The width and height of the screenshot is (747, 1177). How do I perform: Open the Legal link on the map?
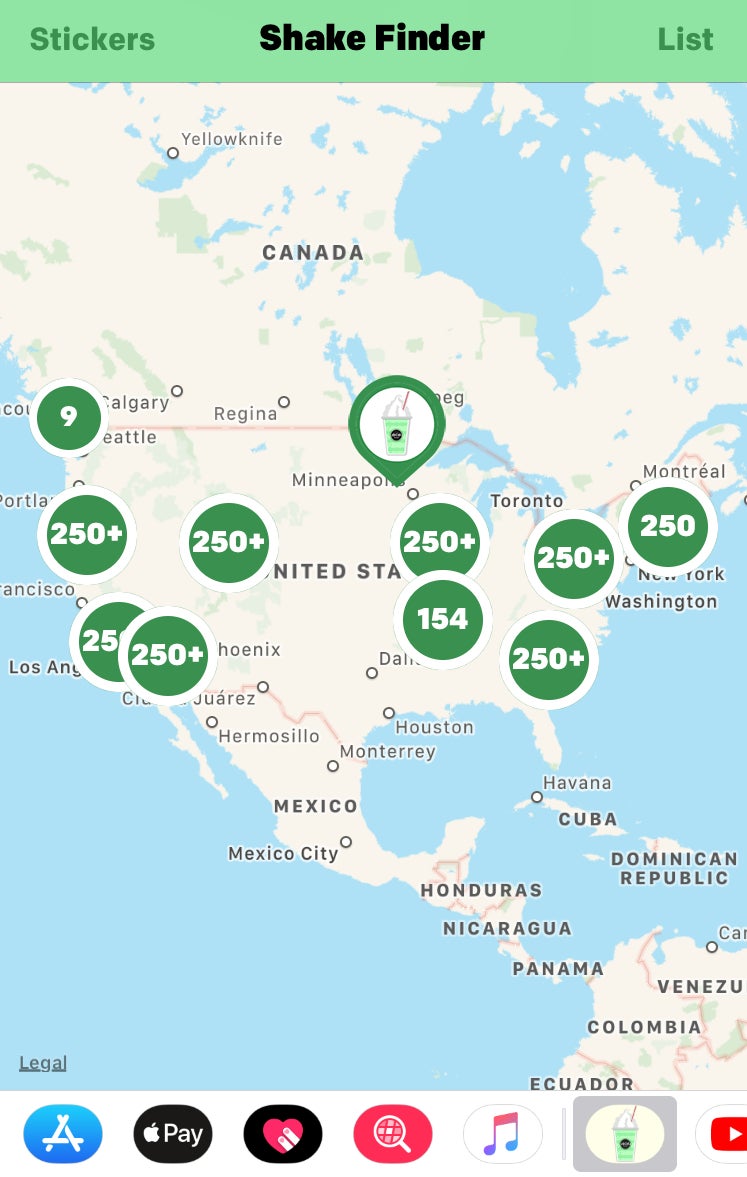43,1063
